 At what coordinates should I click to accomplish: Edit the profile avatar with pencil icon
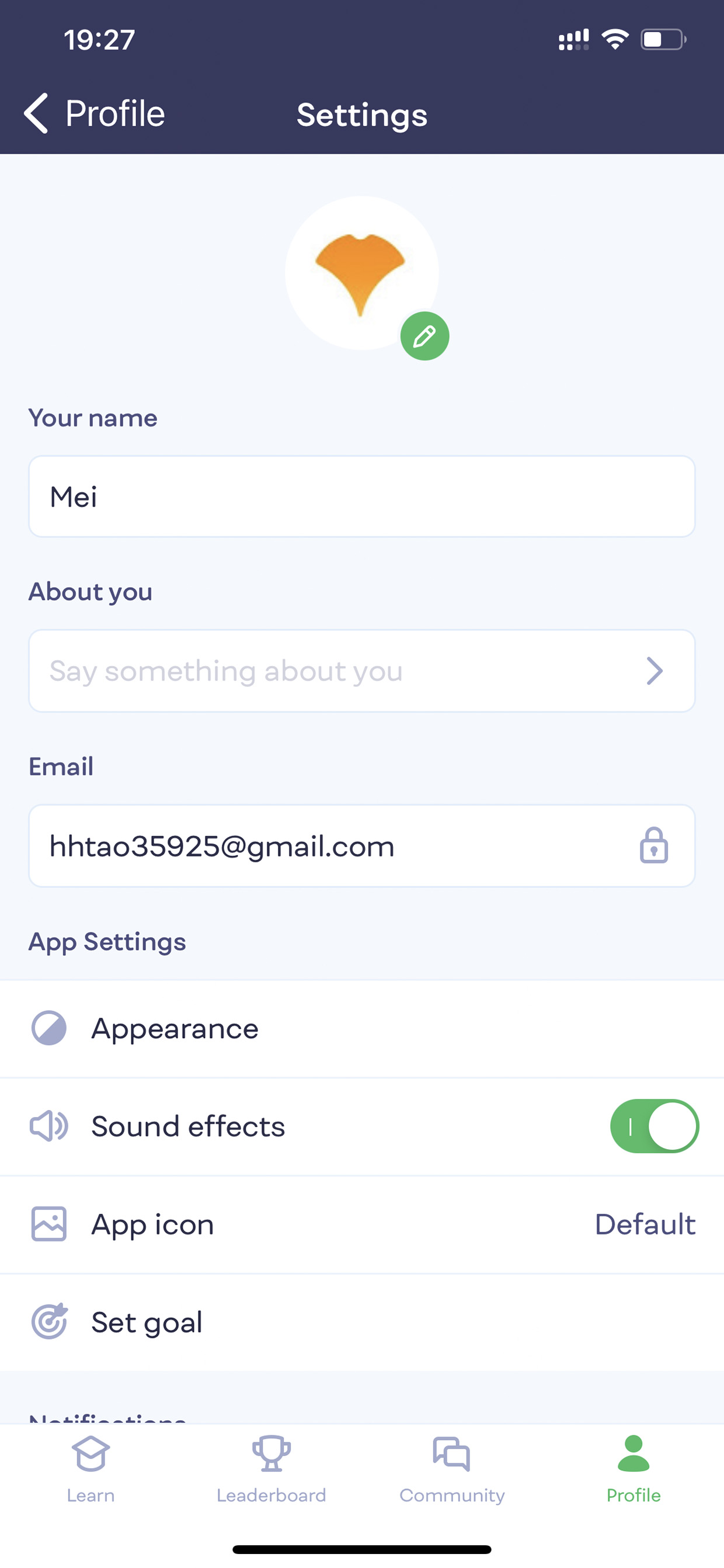click(424, 336)
